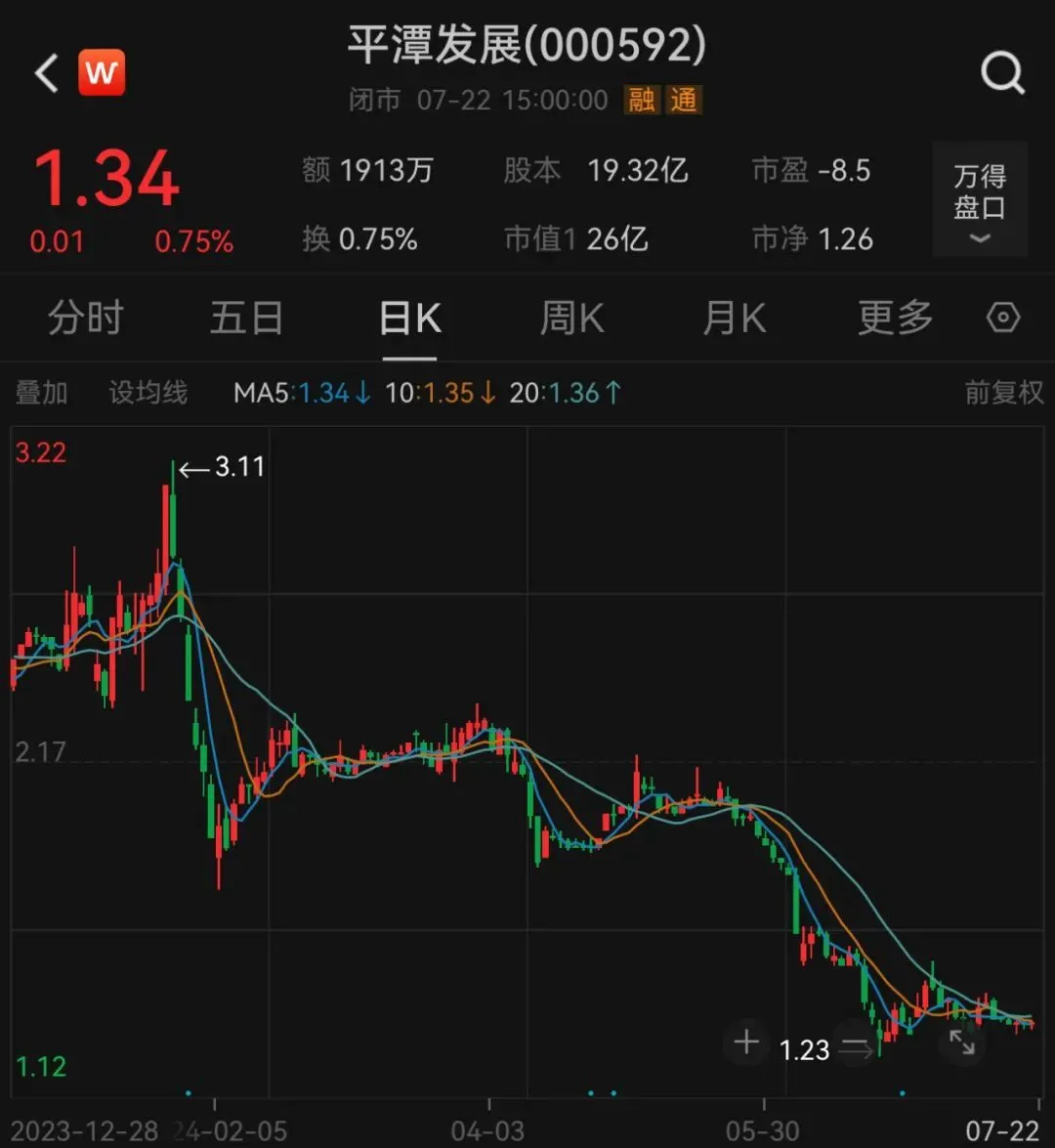Open the 更多 chart periods
Viewport: 1055px width, 1148px height.
pyautogui.click(x=895, y=319)
